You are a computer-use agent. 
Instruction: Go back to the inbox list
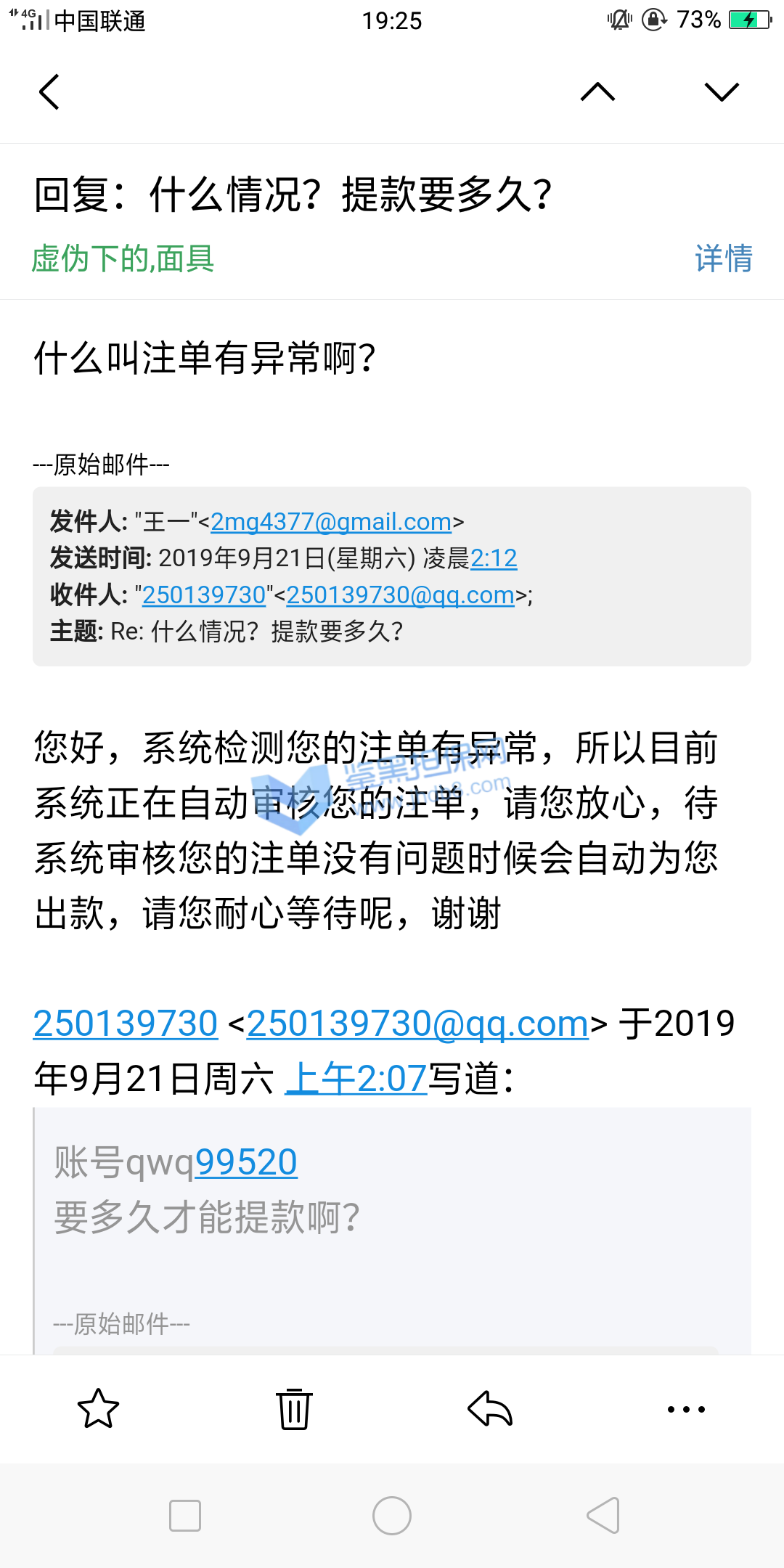(49, 92)
